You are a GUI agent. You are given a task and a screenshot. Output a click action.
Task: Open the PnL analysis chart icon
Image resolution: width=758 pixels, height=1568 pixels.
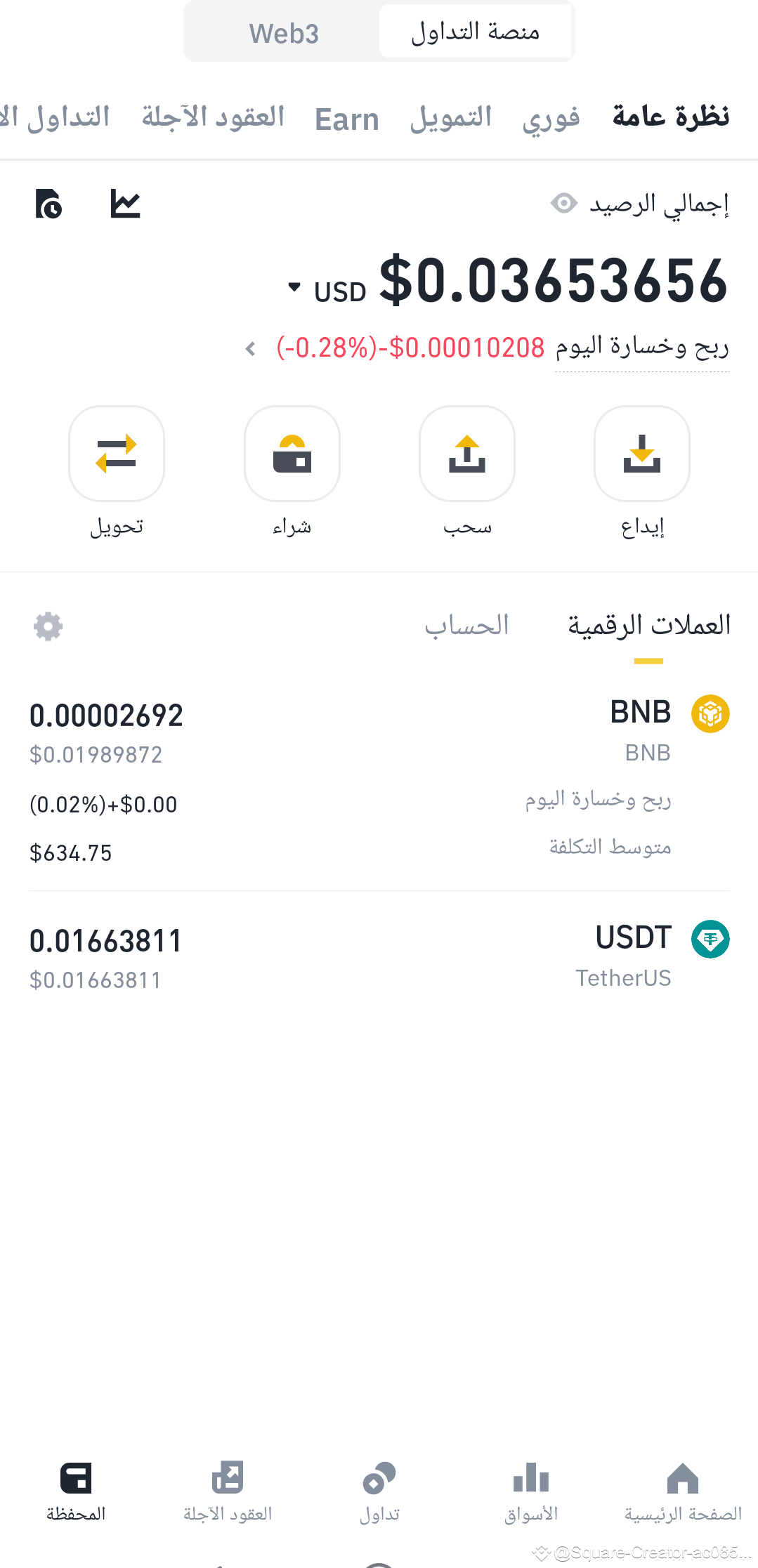pos(125,203)
